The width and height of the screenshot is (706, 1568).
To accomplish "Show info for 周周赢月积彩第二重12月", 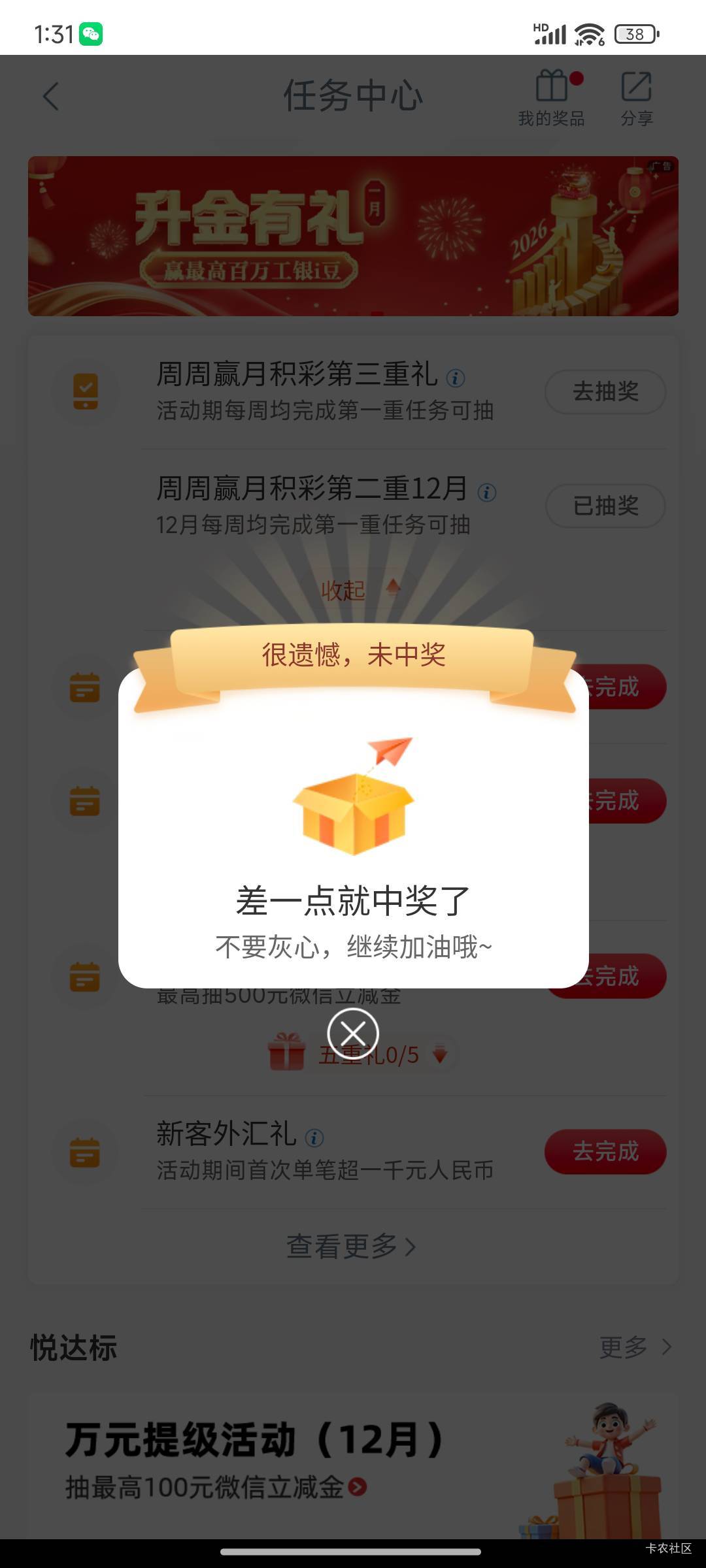I will click(x=487, y=492).
